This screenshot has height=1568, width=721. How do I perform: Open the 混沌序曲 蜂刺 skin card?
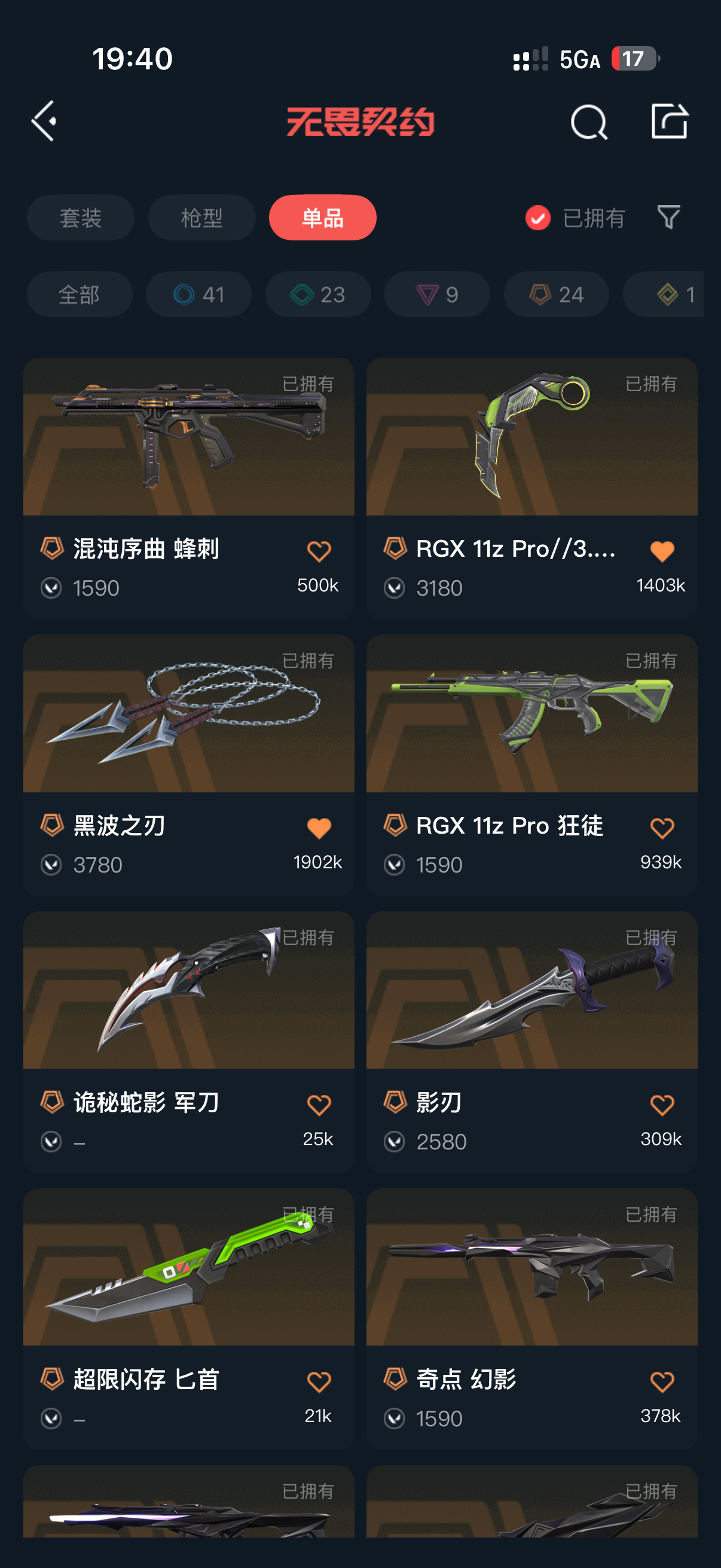point(188,488)
